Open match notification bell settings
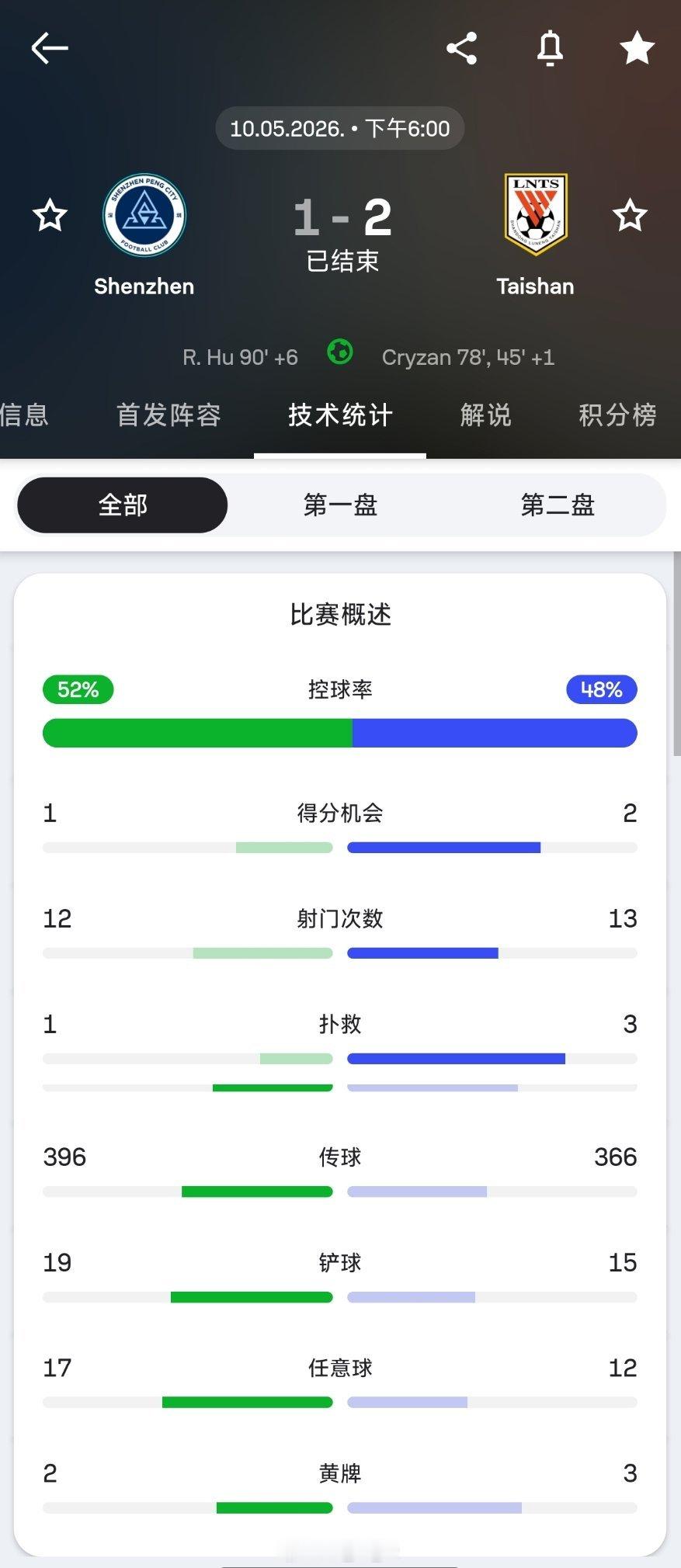 click(550, 48)
